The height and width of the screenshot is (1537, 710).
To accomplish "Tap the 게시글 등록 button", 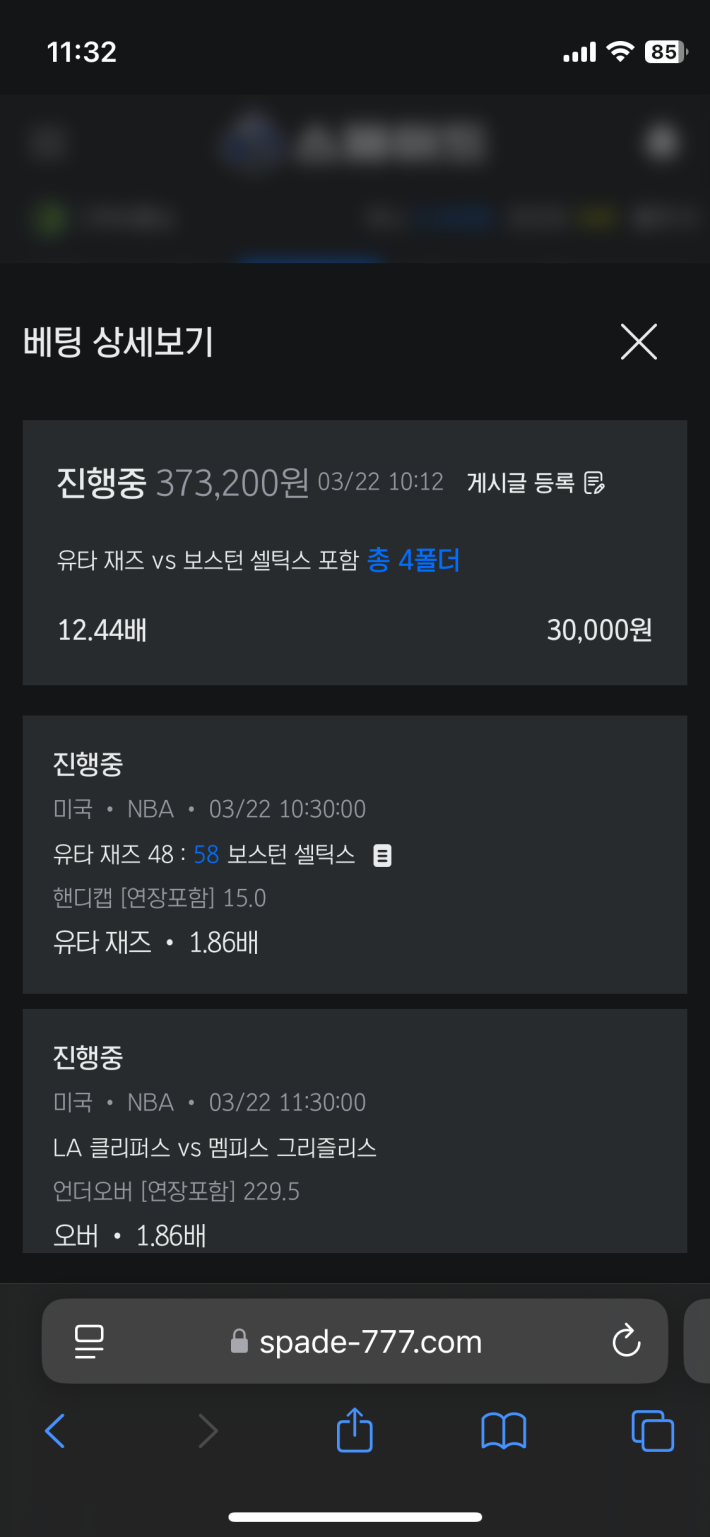I will click(x=536, y=483).
